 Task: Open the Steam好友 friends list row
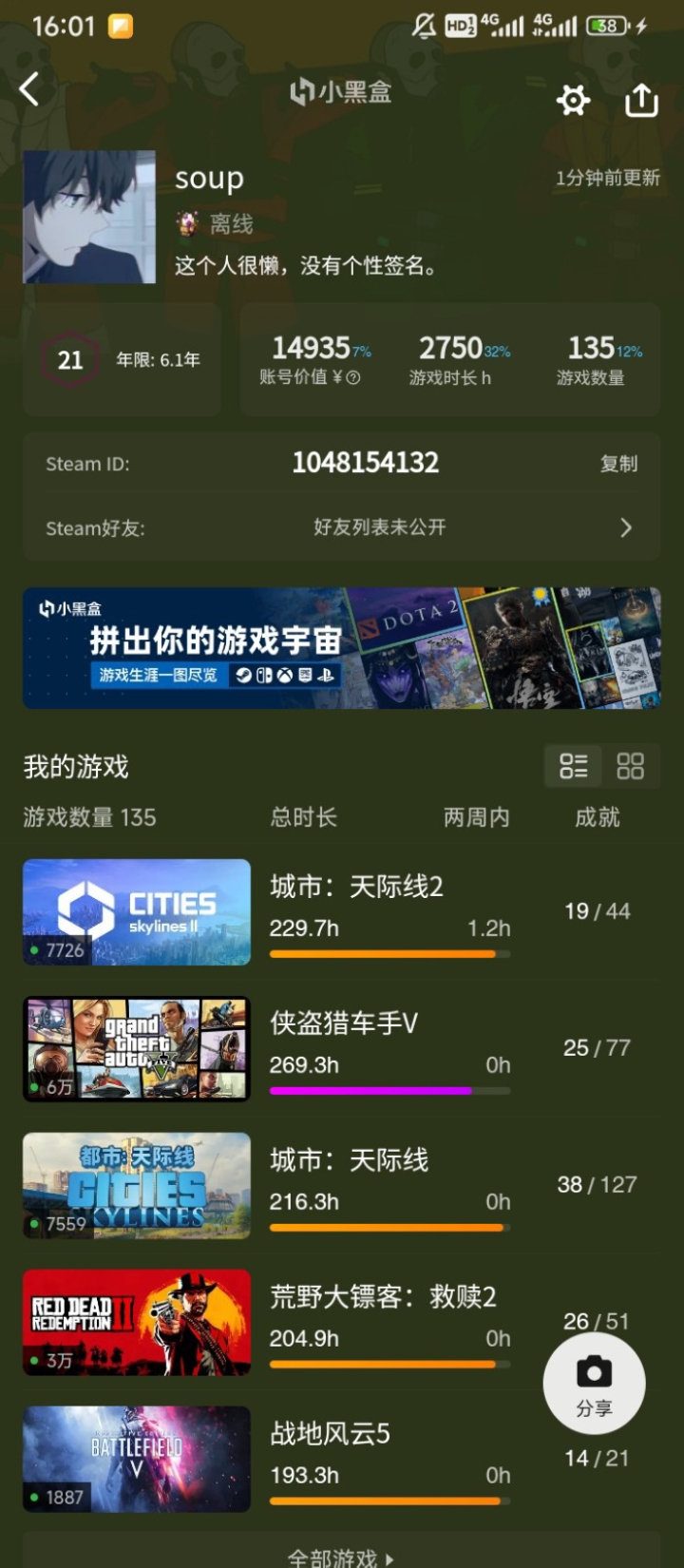(342, 527)
